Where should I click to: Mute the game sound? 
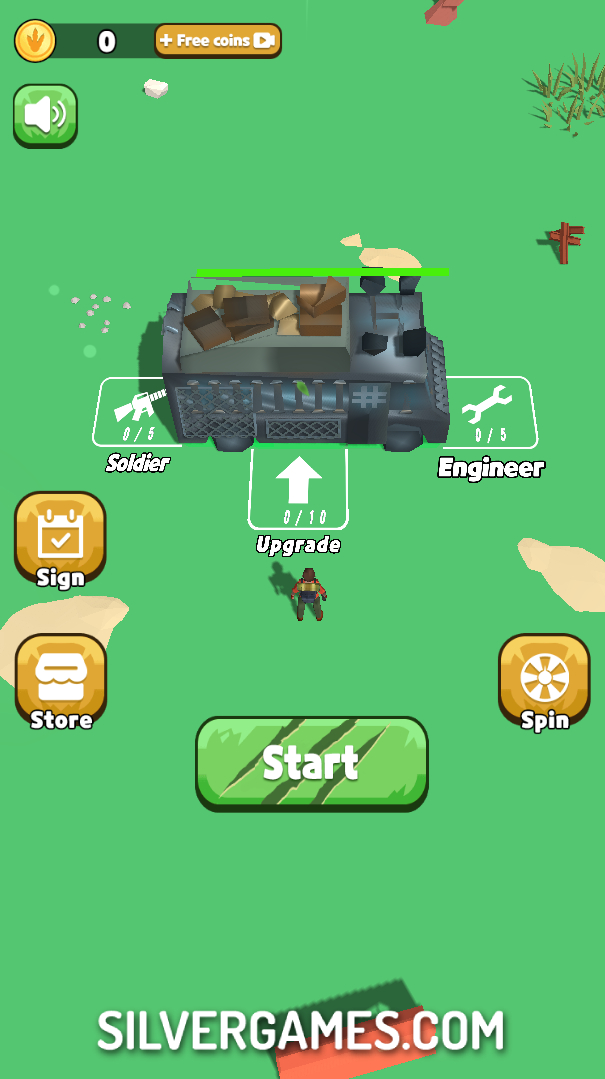(x=45, y=116)
